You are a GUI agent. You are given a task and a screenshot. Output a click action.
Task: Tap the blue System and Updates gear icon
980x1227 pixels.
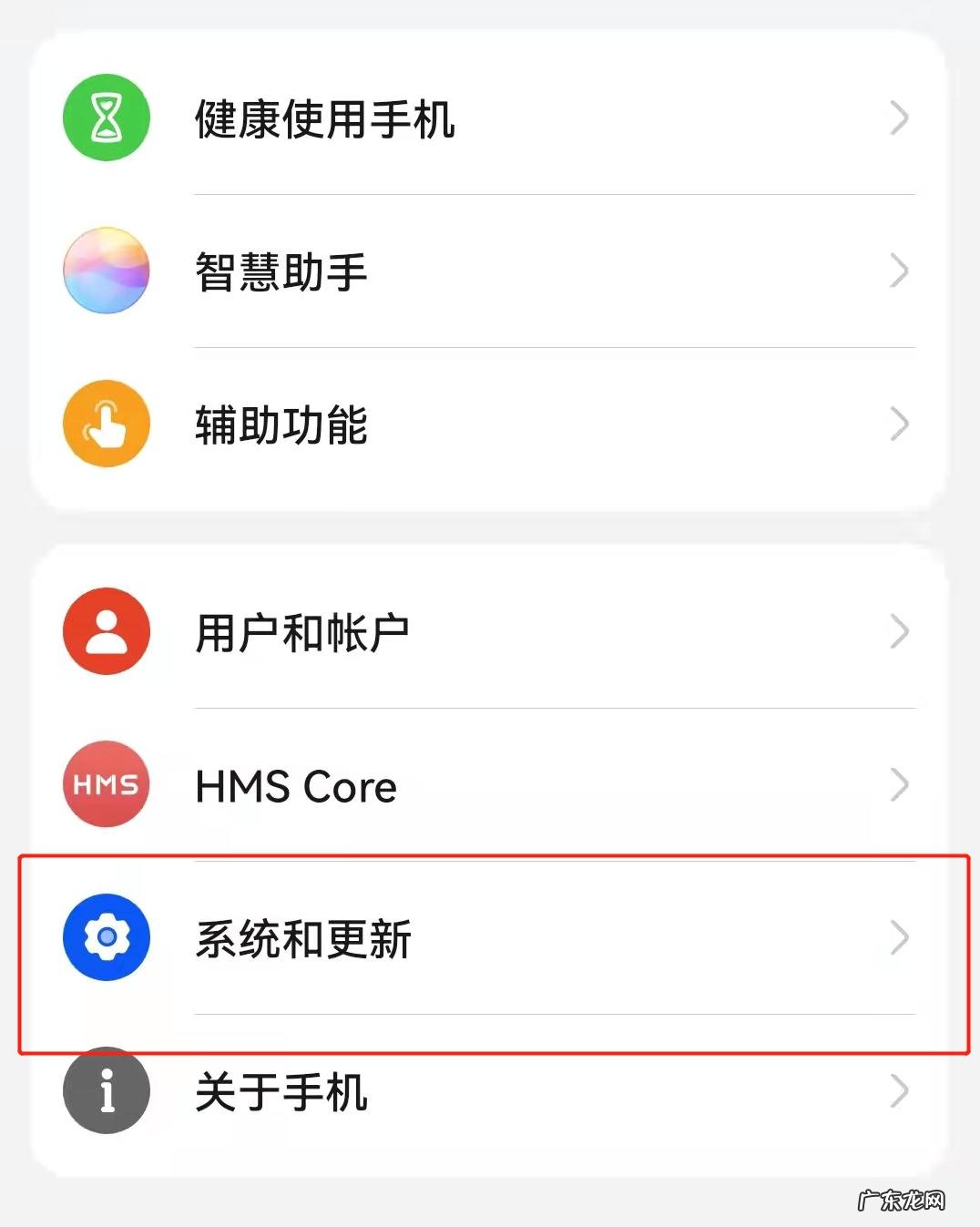(106, 936)
